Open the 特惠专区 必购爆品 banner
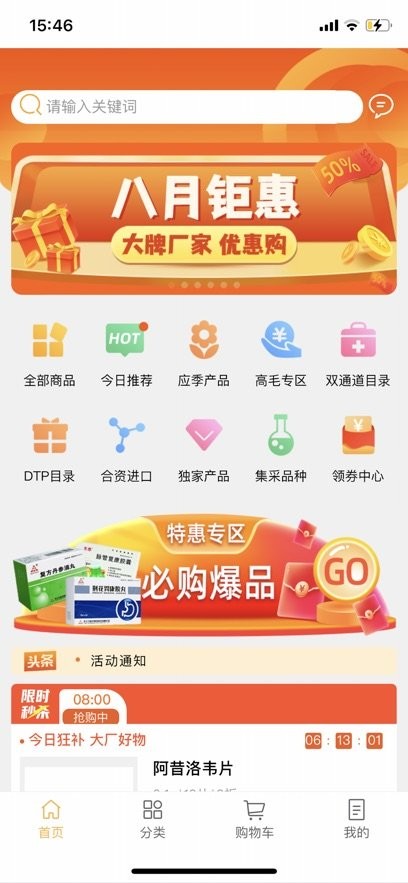Screen dimensions: 408x883 point(204,576)
